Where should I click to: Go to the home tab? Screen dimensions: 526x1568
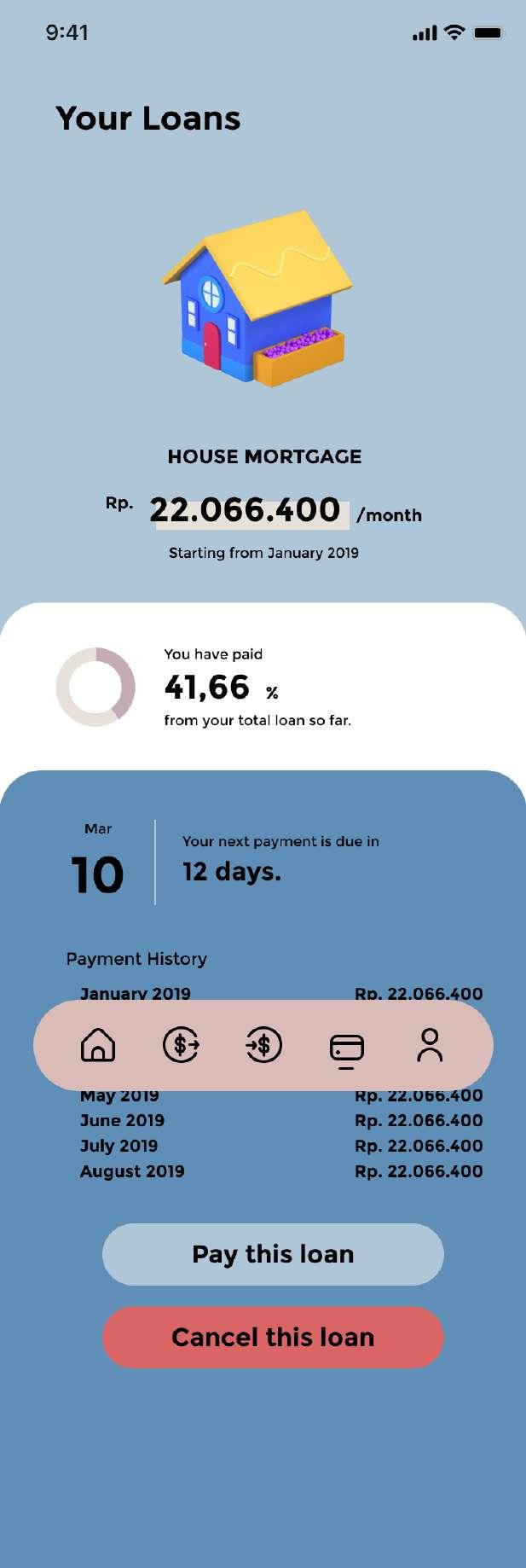(x=98, y=1045)
